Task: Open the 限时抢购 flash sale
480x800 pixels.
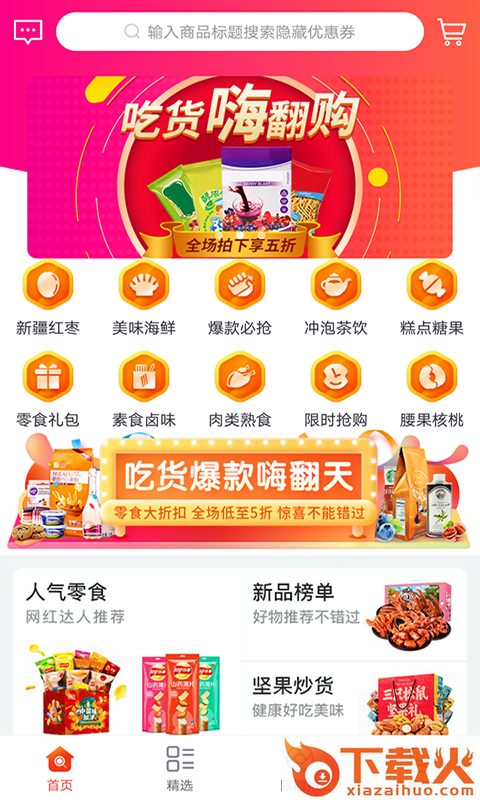Action: pos(336,390)
